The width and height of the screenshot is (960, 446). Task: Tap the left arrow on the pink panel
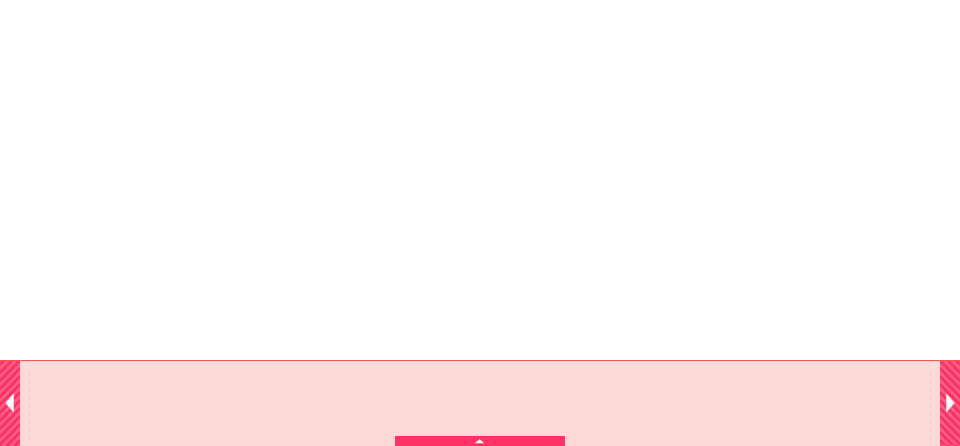tap(9, 403)
